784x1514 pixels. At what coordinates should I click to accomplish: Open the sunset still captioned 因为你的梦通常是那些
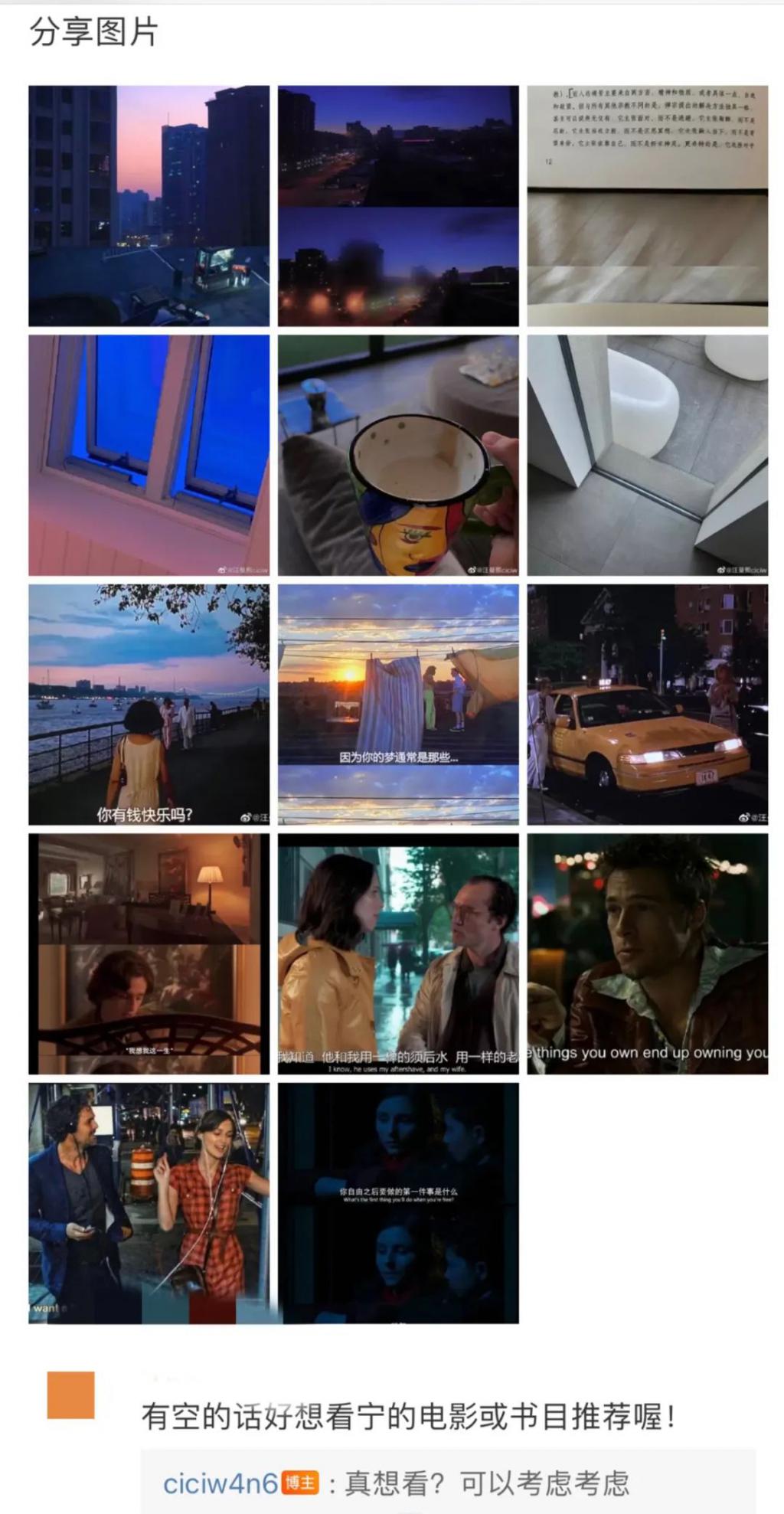coord(398,705)
